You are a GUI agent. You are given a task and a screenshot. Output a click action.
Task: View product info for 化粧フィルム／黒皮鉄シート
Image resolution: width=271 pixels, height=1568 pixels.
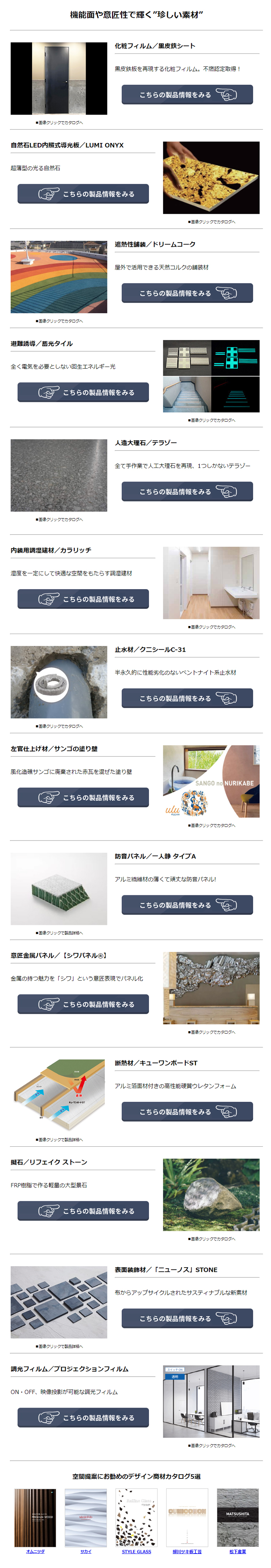click(x=187, y=95)
